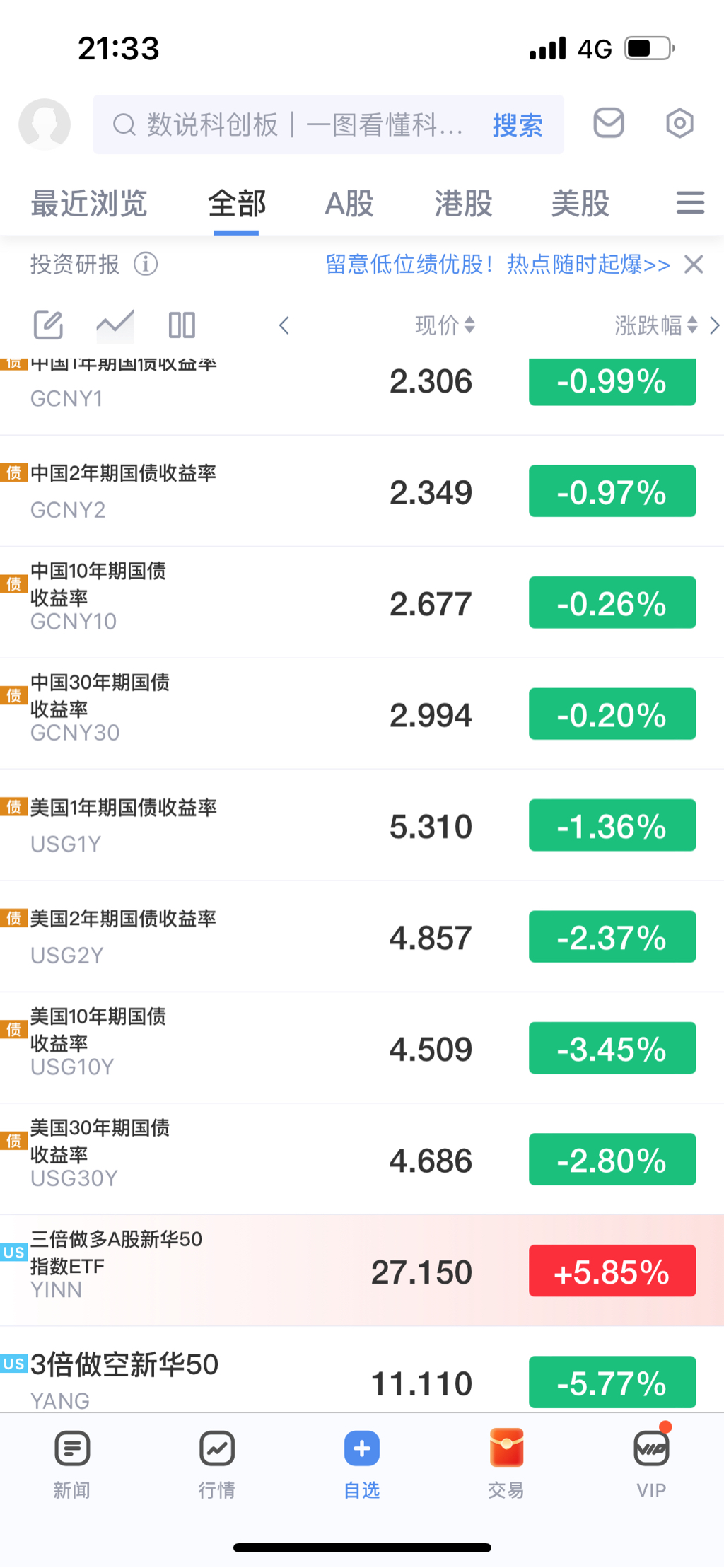Open the profile avatar
Image resolution: width=724 pixels, height=1568 pixels.
coord(45,124)
